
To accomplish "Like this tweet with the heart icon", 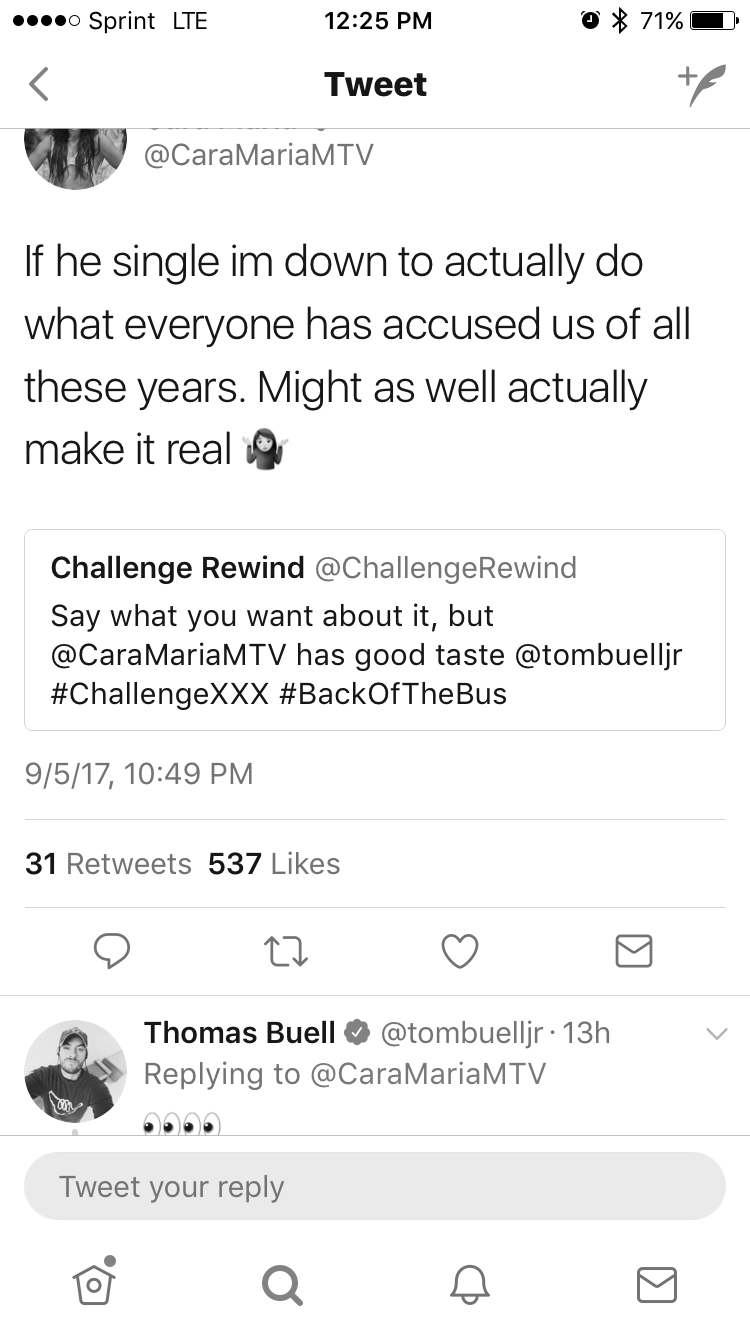I will [x=460, y=951].
